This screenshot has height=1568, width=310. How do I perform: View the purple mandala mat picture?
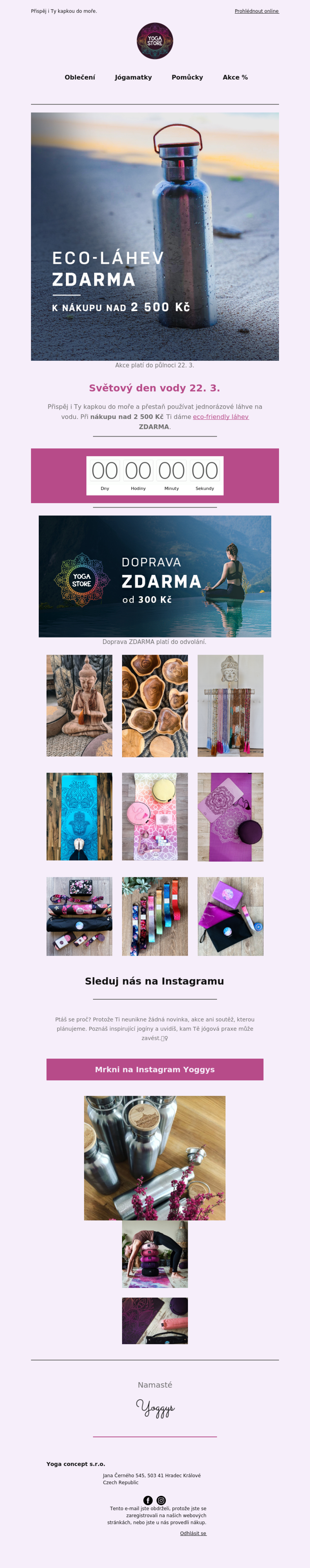[230, 816]
